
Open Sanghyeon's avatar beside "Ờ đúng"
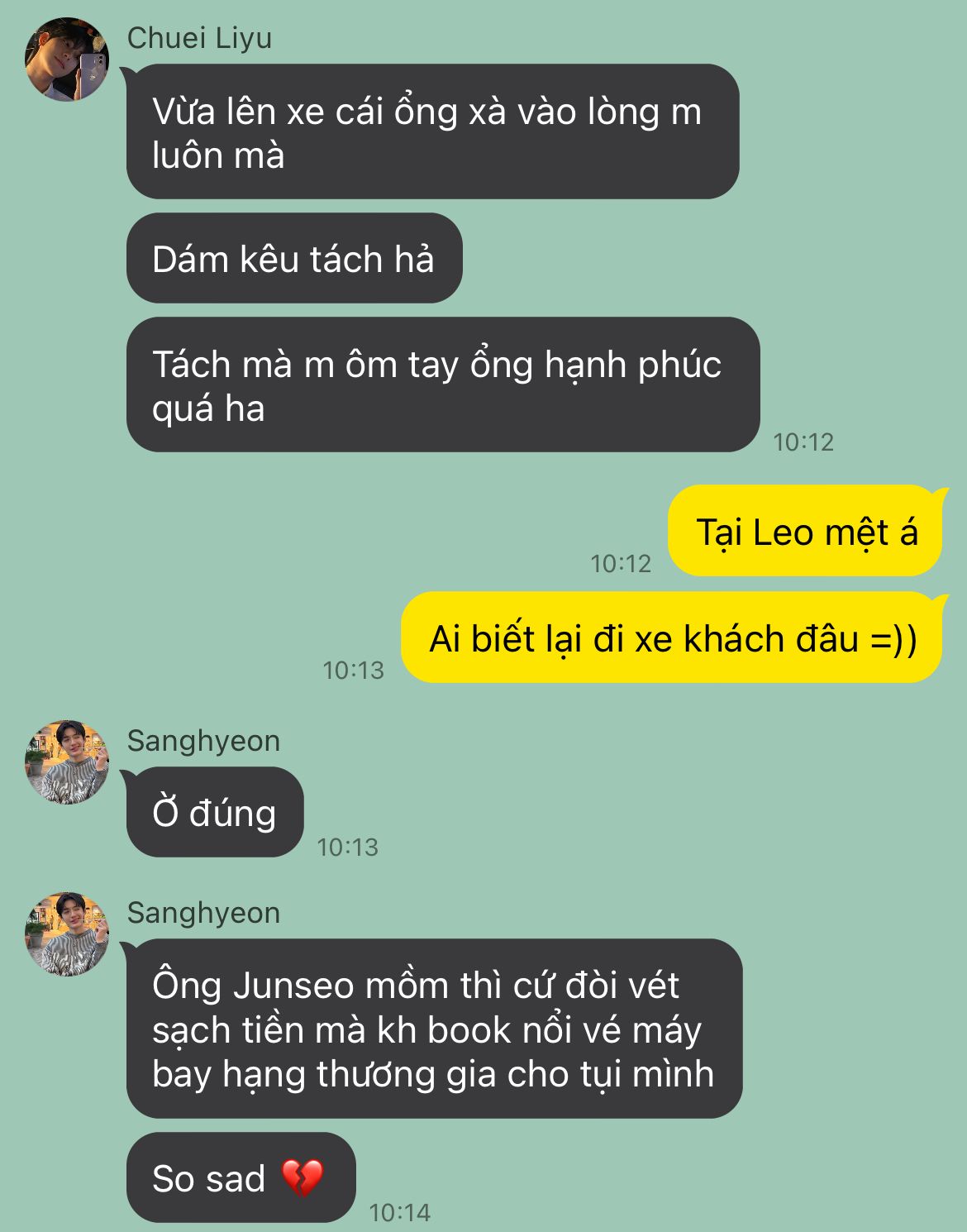coord(67,762)
